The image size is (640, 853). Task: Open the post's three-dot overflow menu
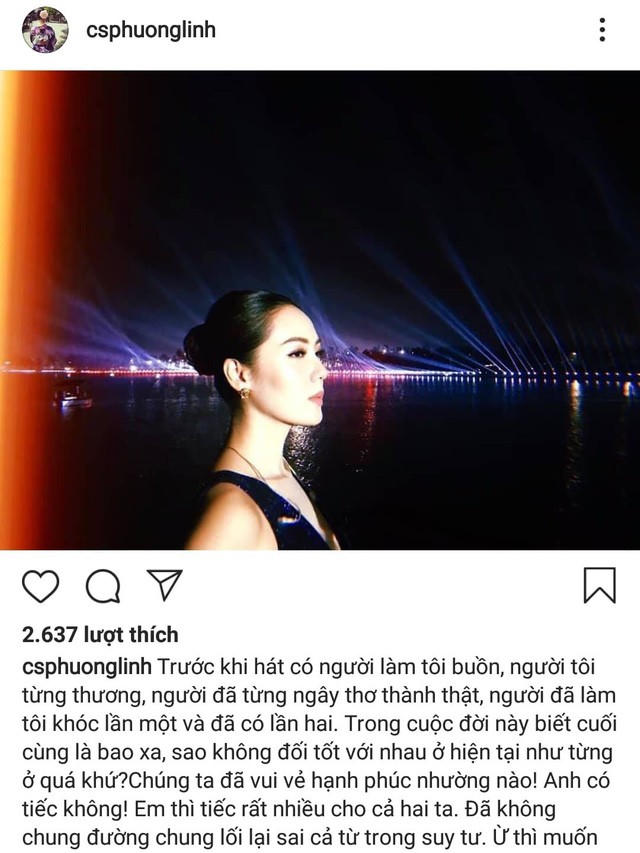(x=602, y=30)
